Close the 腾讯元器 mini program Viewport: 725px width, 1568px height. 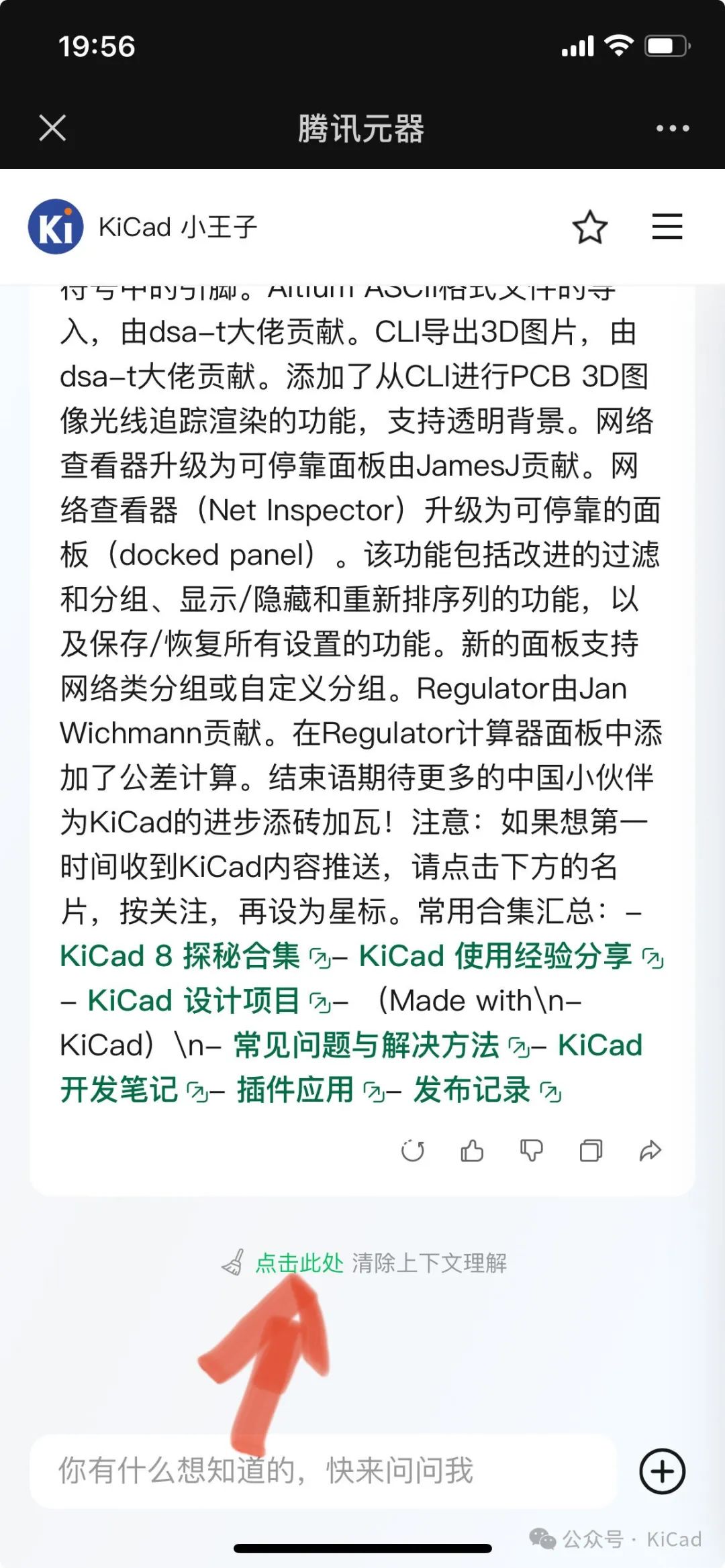[52, 127]
